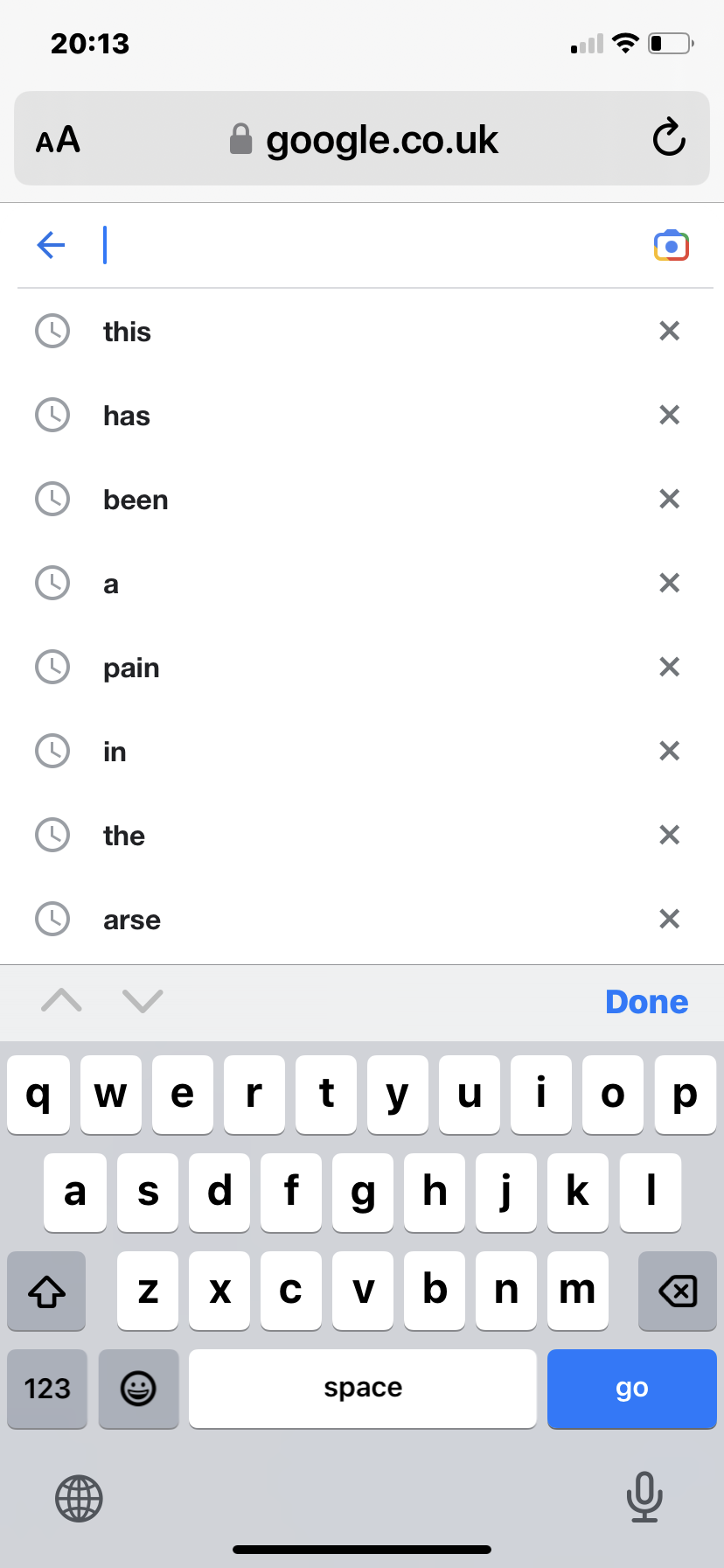This screenshot has height=1568, width=724.
Task: Open the emoji keyboard
Action: click(x=138, y=1389)
